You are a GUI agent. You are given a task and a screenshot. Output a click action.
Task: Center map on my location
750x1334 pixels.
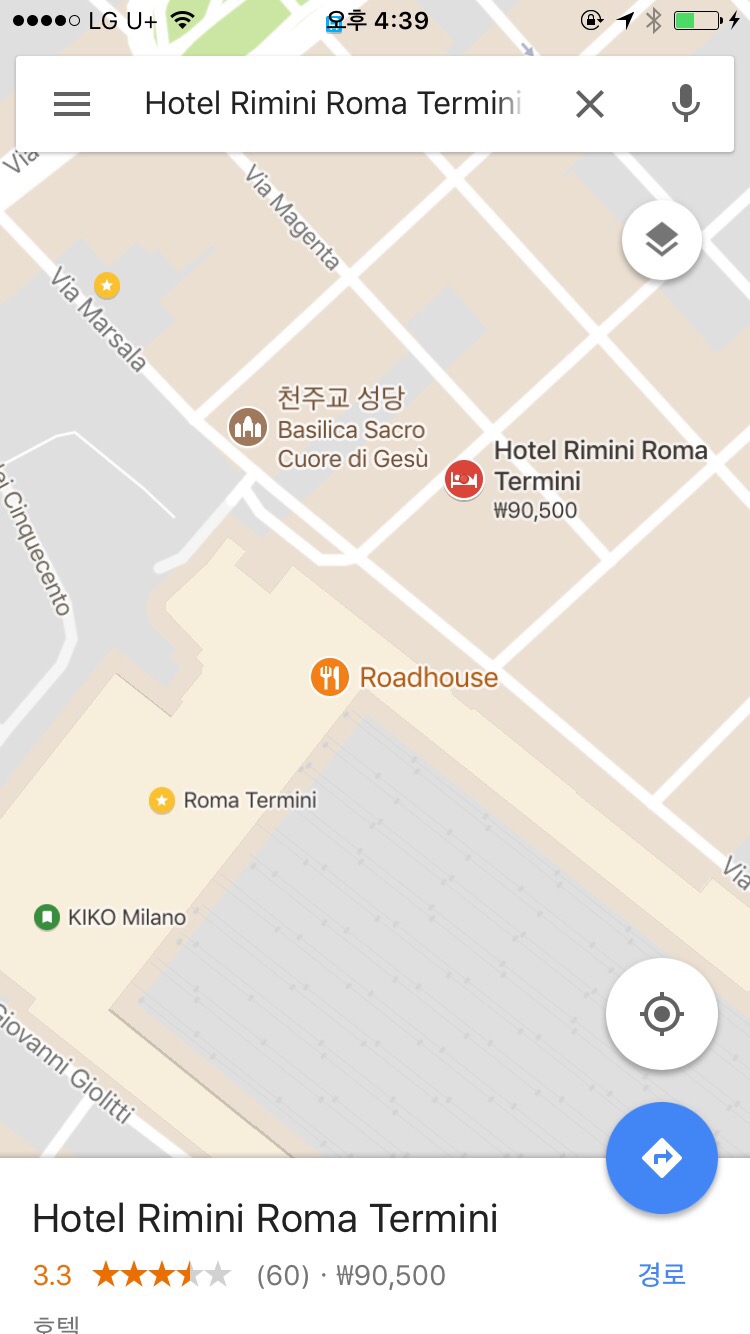pyautogui.click(x=661, y=1014)
